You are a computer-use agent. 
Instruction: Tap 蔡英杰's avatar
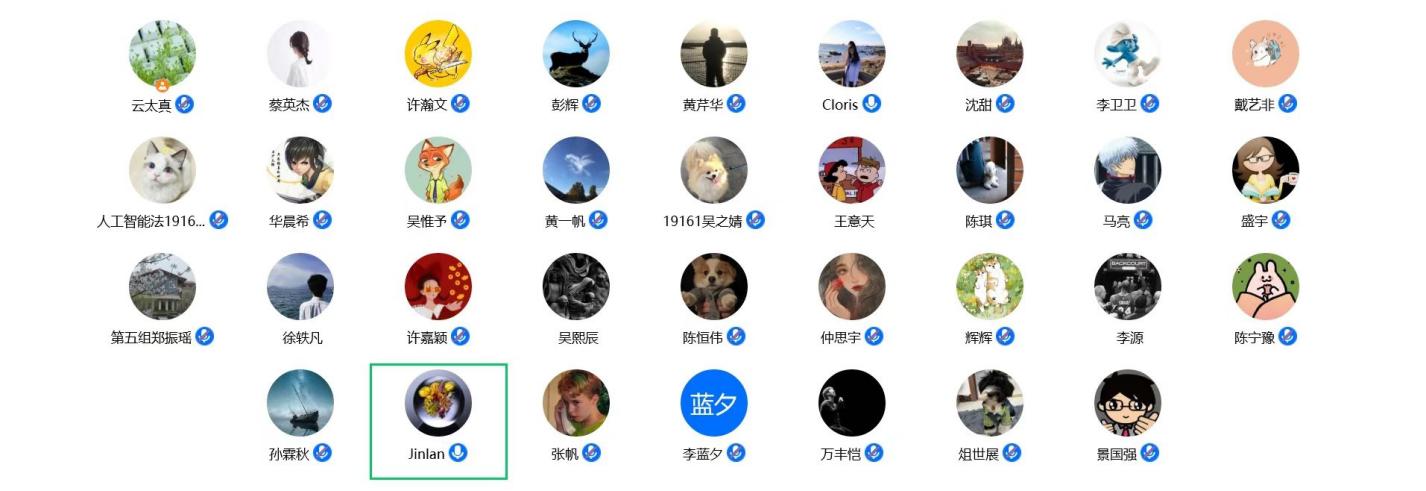click(x=300, y=54)
